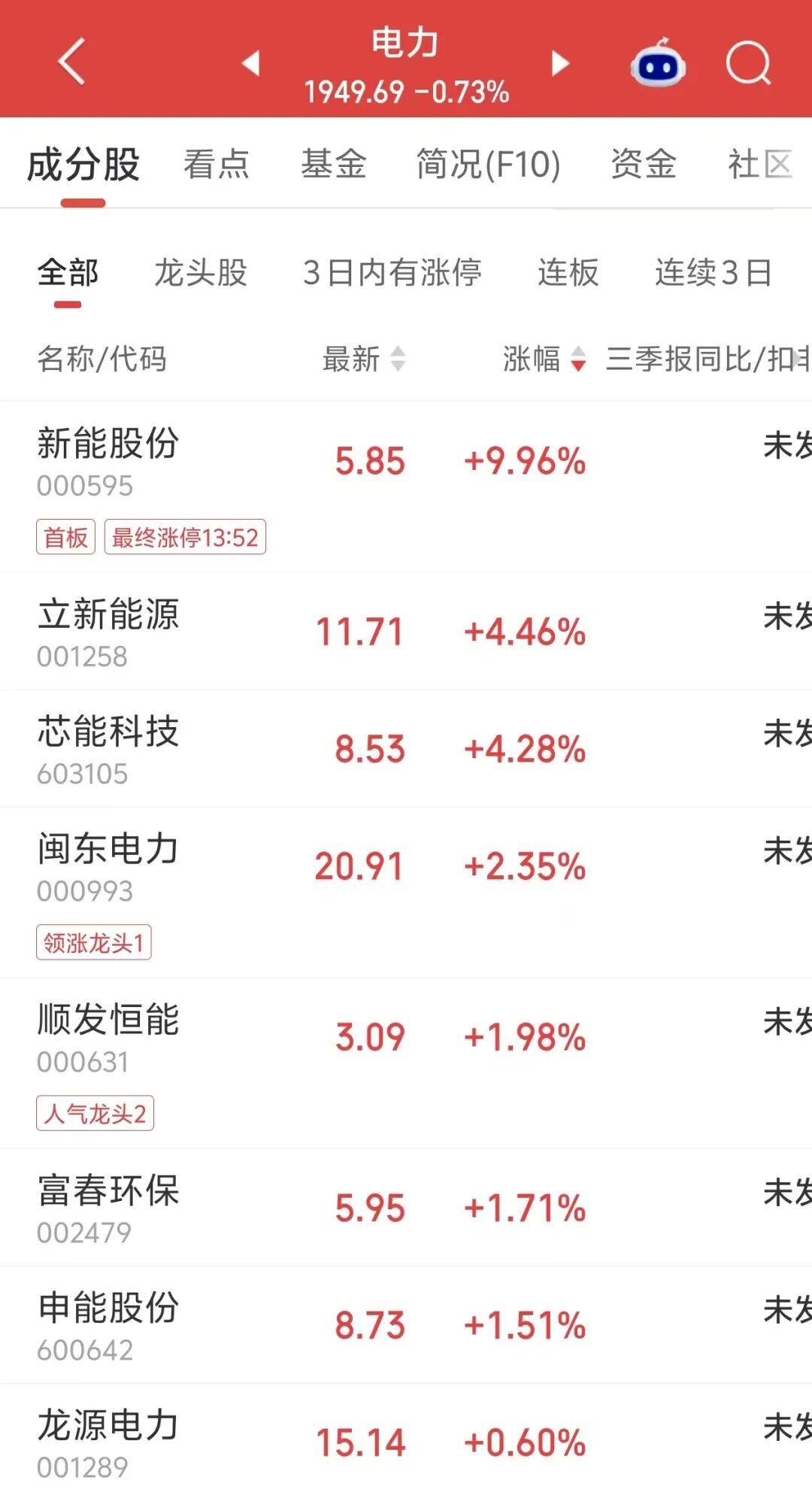Open stock 芯能科技 603105
Viewport: 812px width, 1495px height.
[x=406, y=748]
